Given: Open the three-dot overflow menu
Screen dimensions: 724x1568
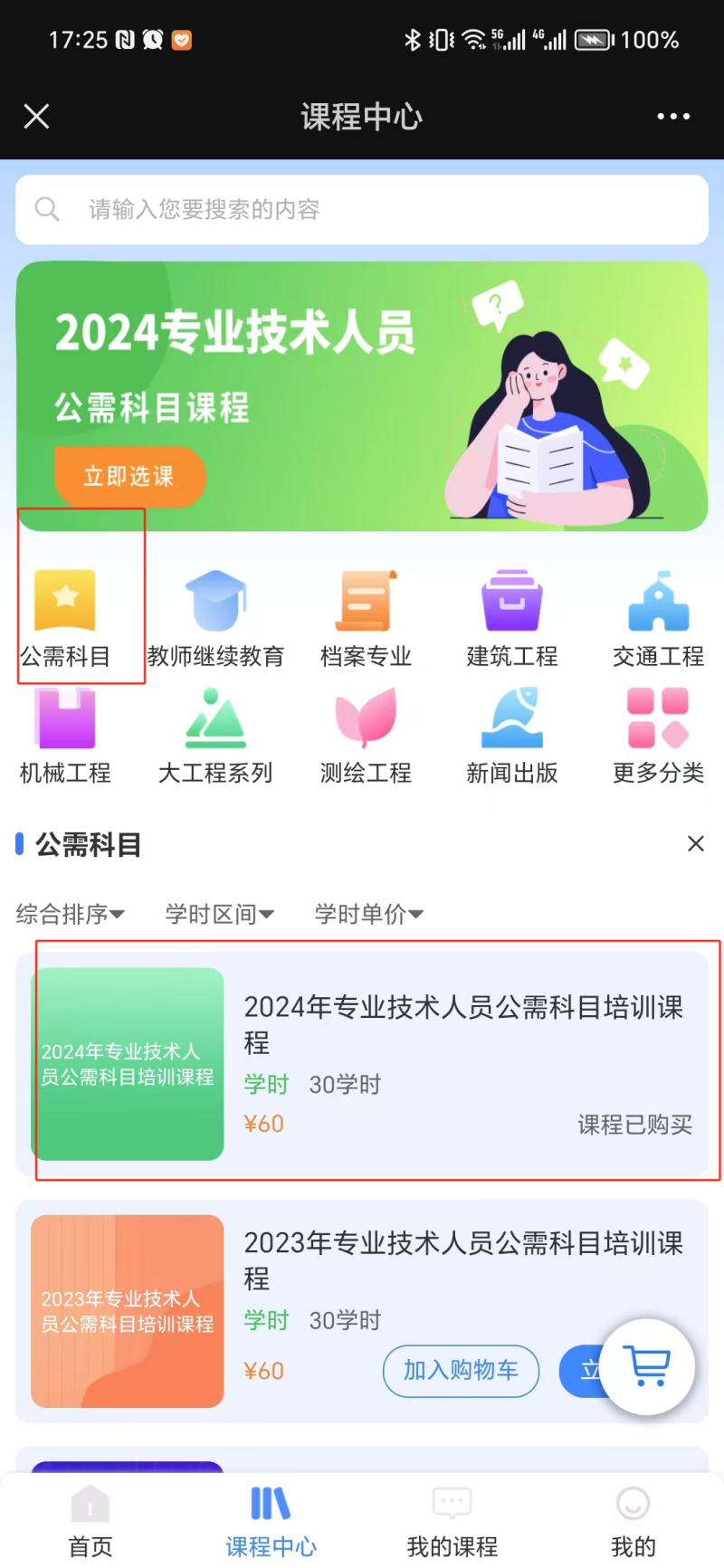Looking at the screenshot, I should click(x=672, y=117).
